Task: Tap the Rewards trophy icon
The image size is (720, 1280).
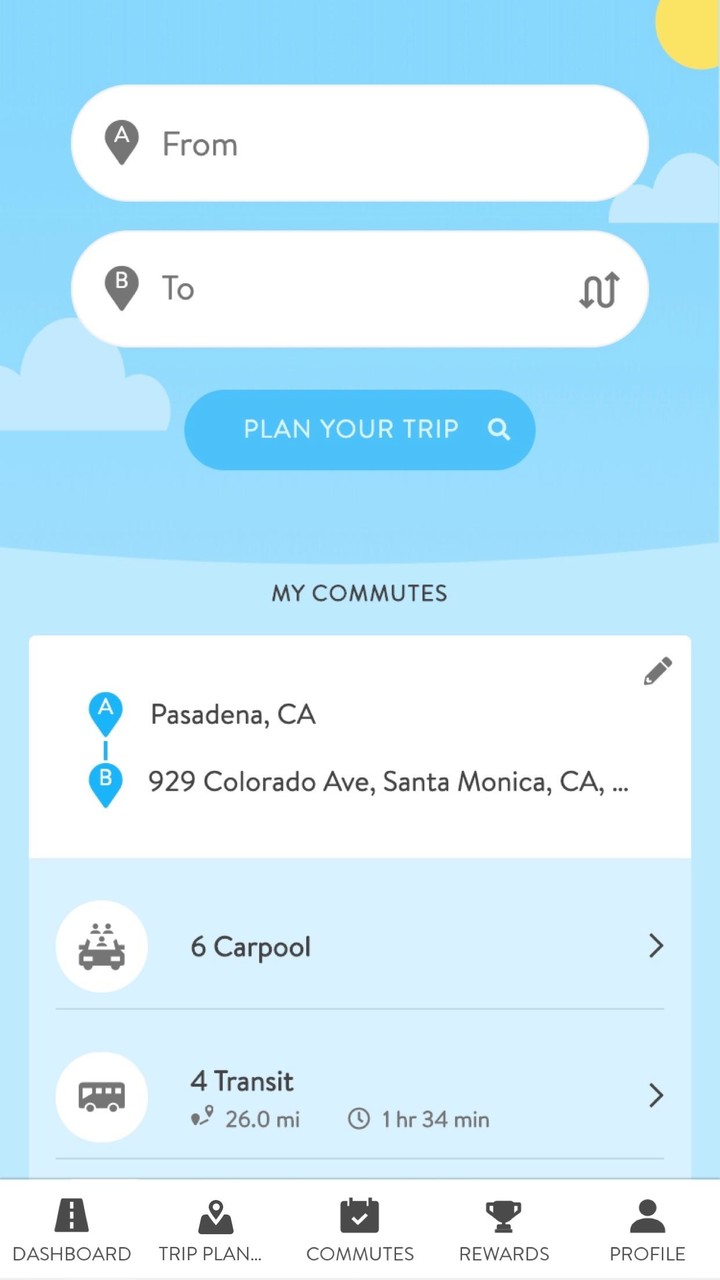Action: [x=503, y=1214]
